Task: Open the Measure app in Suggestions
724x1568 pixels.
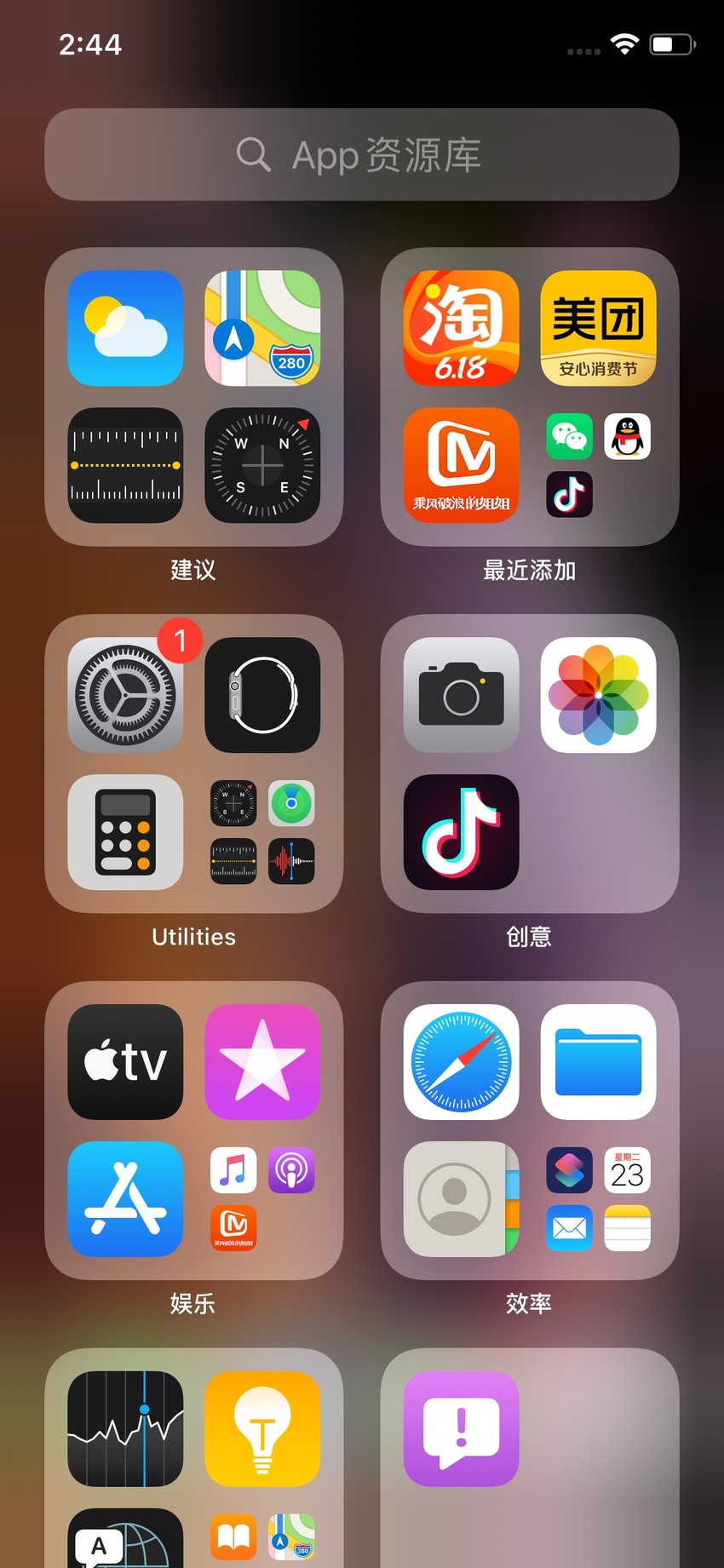Action: 125,465
